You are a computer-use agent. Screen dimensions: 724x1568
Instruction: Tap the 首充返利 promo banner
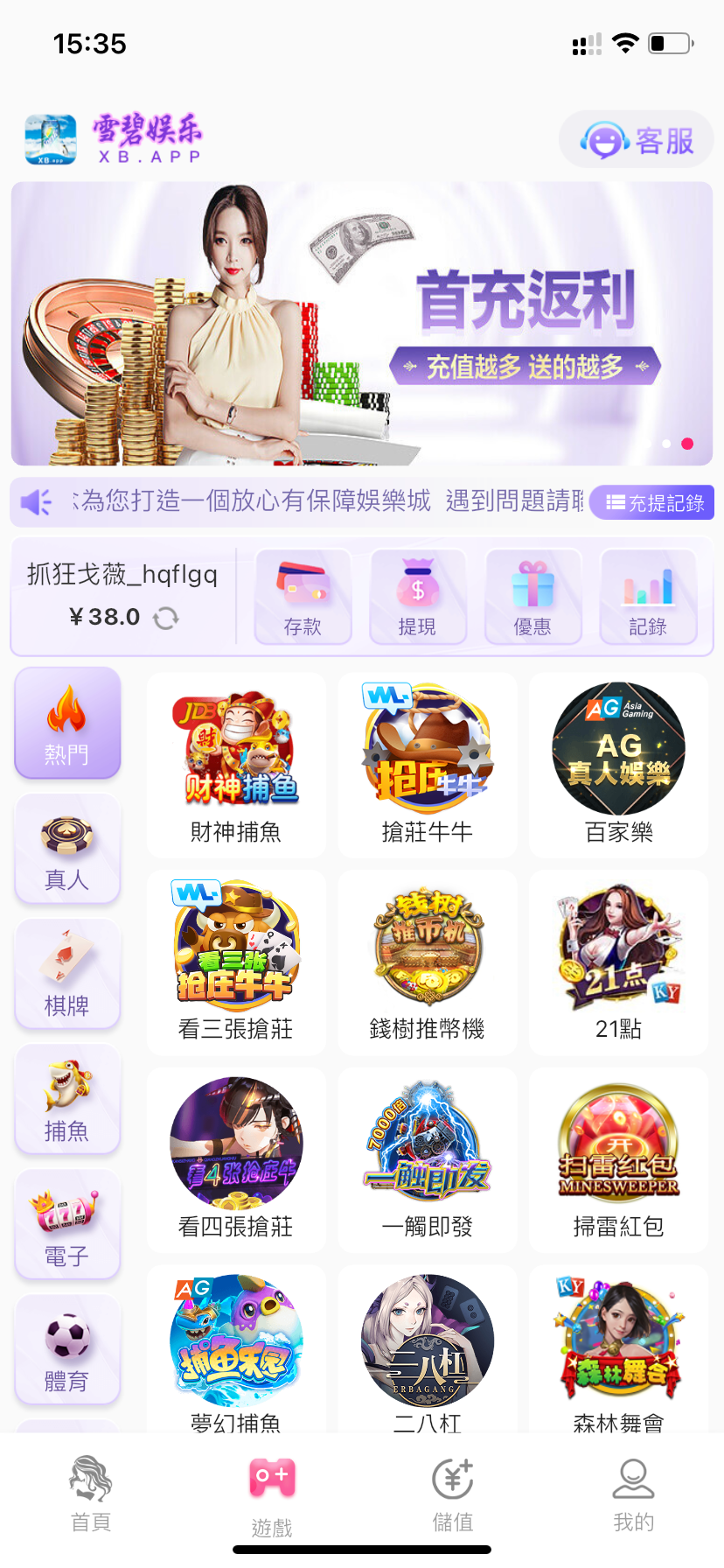point(362,324)
